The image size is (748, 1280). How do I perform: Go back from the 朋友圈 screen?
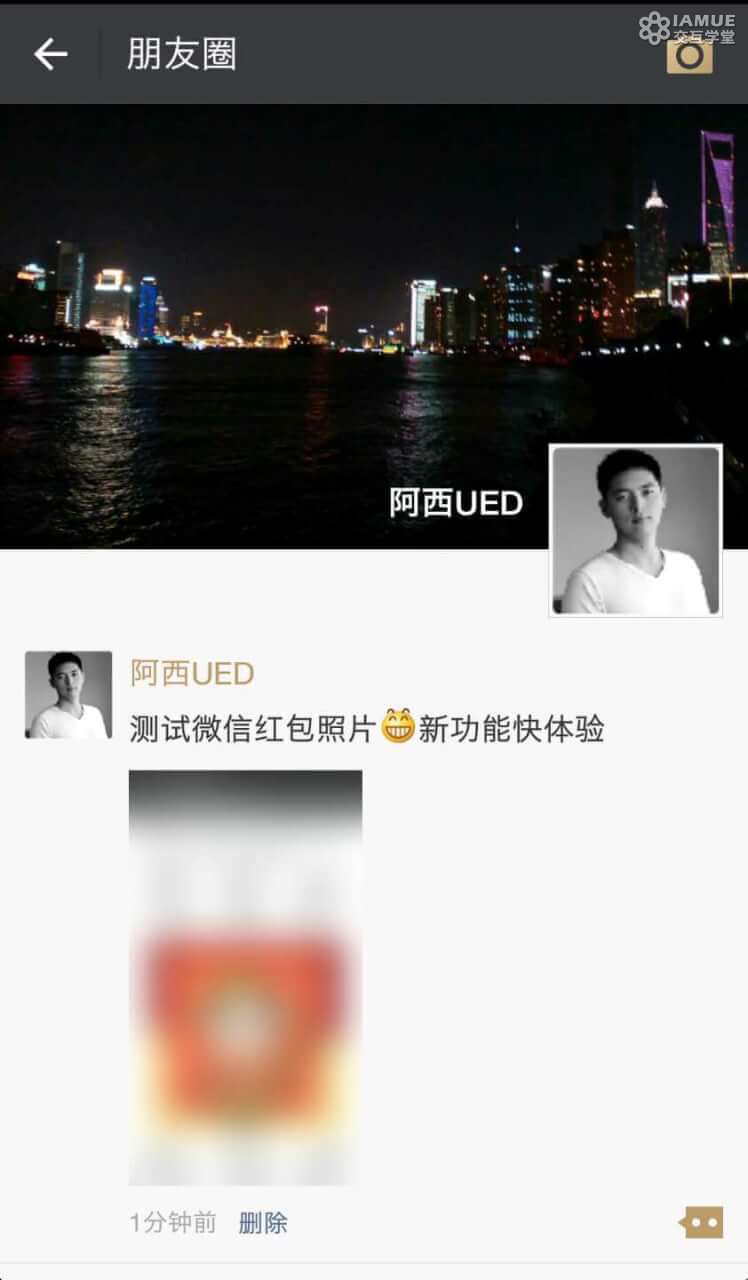click(x=50, y=54)
